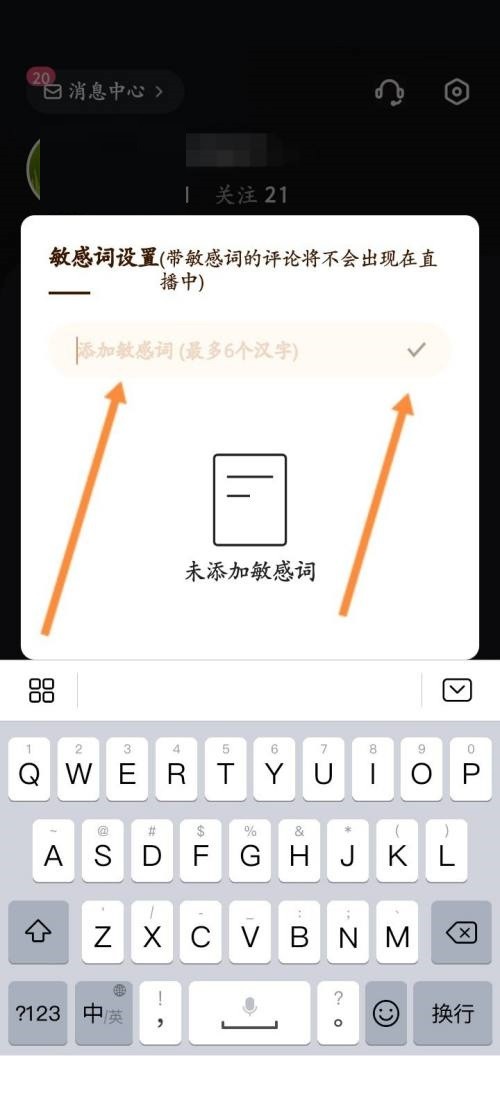Image resolution: width=500 pixels, height=1111 pixels.
Task: Collapse the keyboard with the down arrow
Action: click(x=457, y=690)
